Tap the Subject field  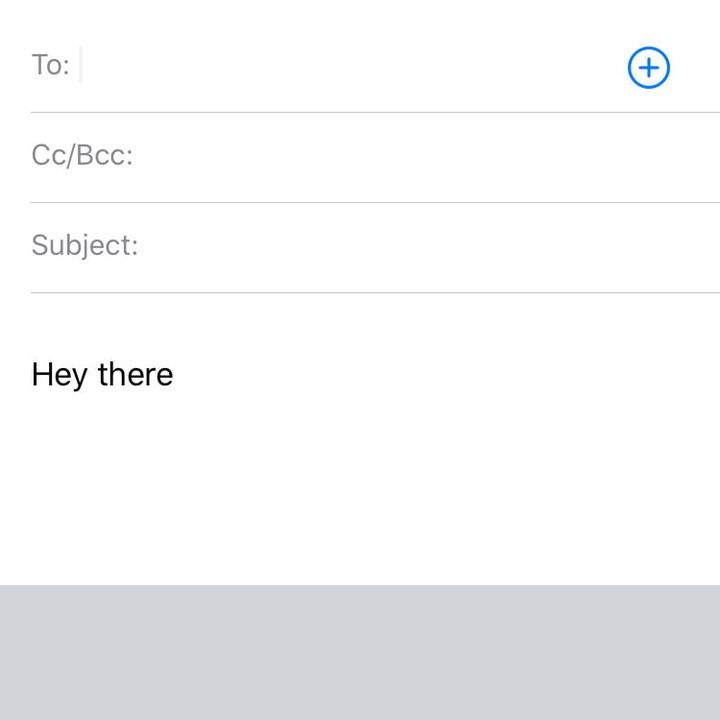tap(400, 246)
